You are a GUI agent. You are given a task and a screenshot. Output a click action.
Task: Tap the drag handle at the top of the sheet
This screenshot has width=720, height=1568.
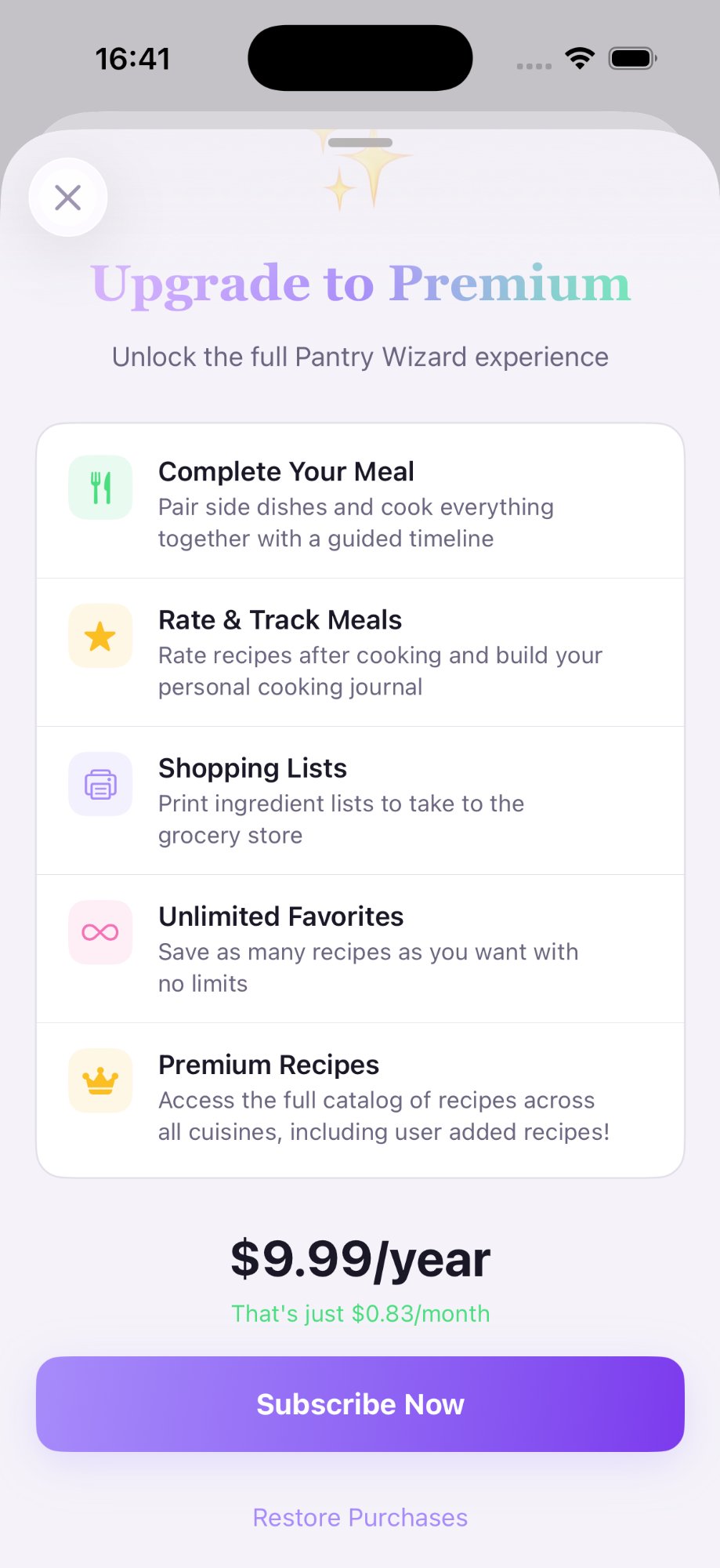point(361,142)
